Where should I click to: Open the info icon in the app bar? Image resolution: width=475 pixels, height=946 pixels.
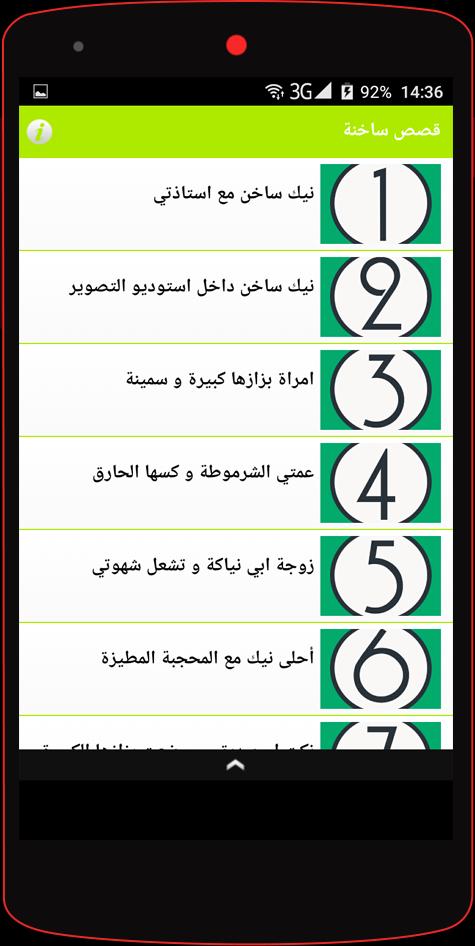pyautogui.click(x=40, y=132)
